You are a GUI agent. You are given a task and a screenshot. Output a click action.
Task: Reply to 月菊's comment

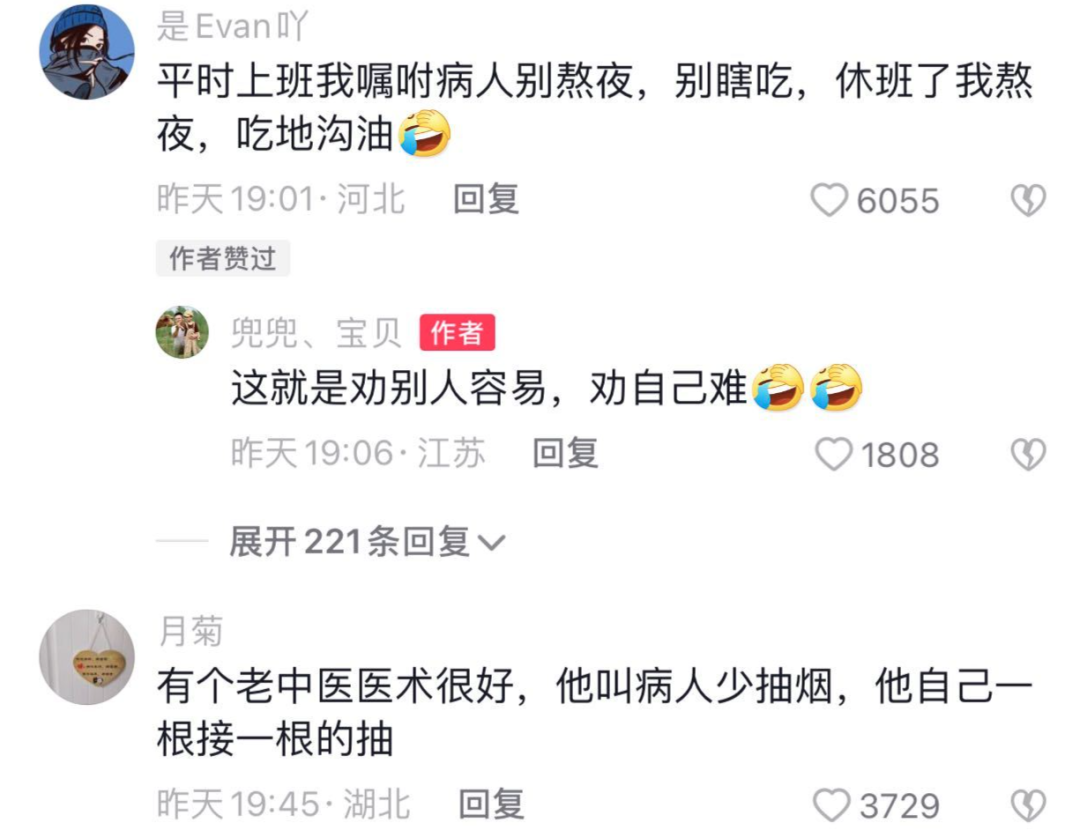pyautogui.click(x=491, y=803)
